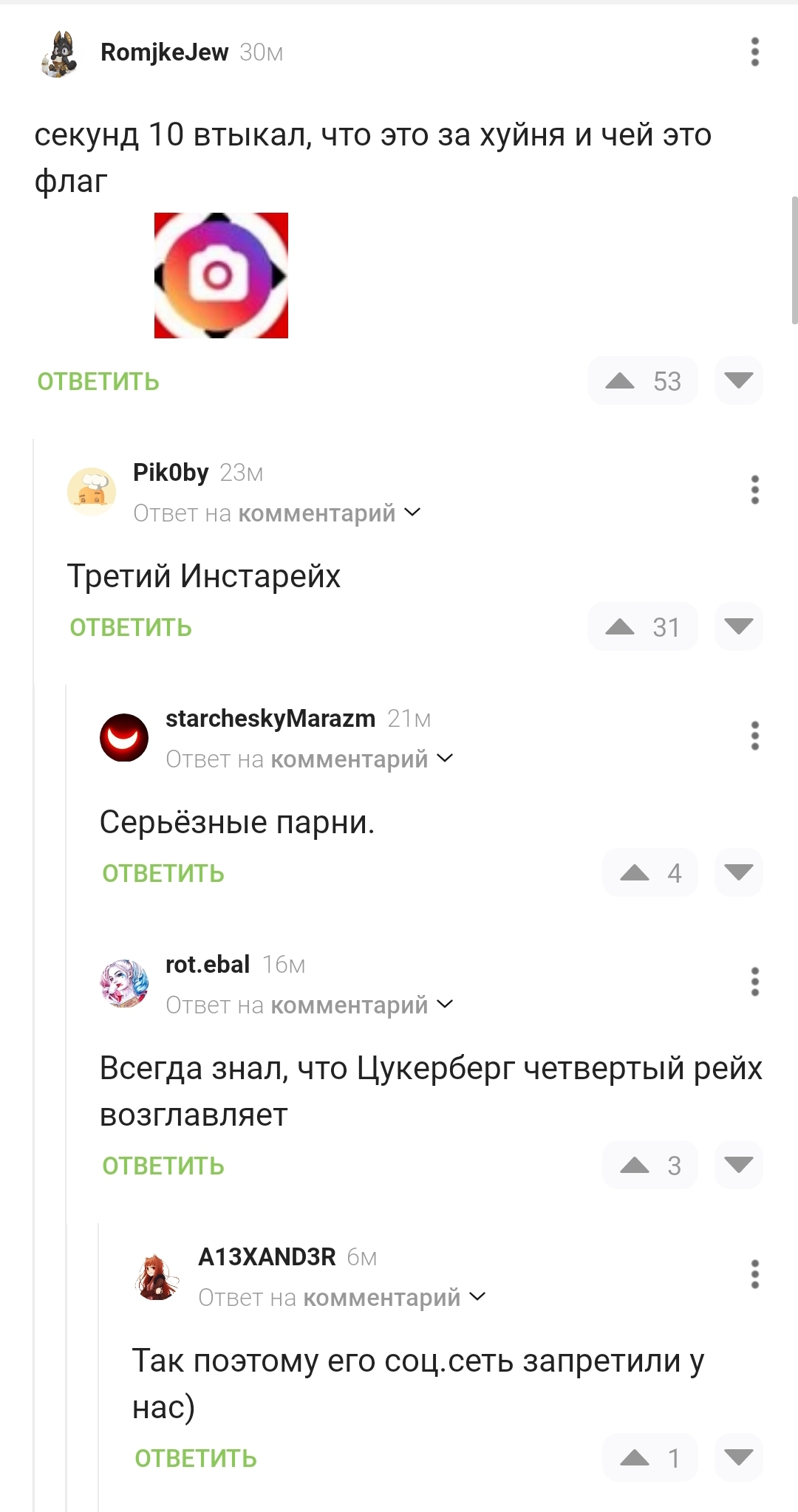Upvote RomjkeJew's comment
This screenshot has width=798, height=1512.
(621, 381)
